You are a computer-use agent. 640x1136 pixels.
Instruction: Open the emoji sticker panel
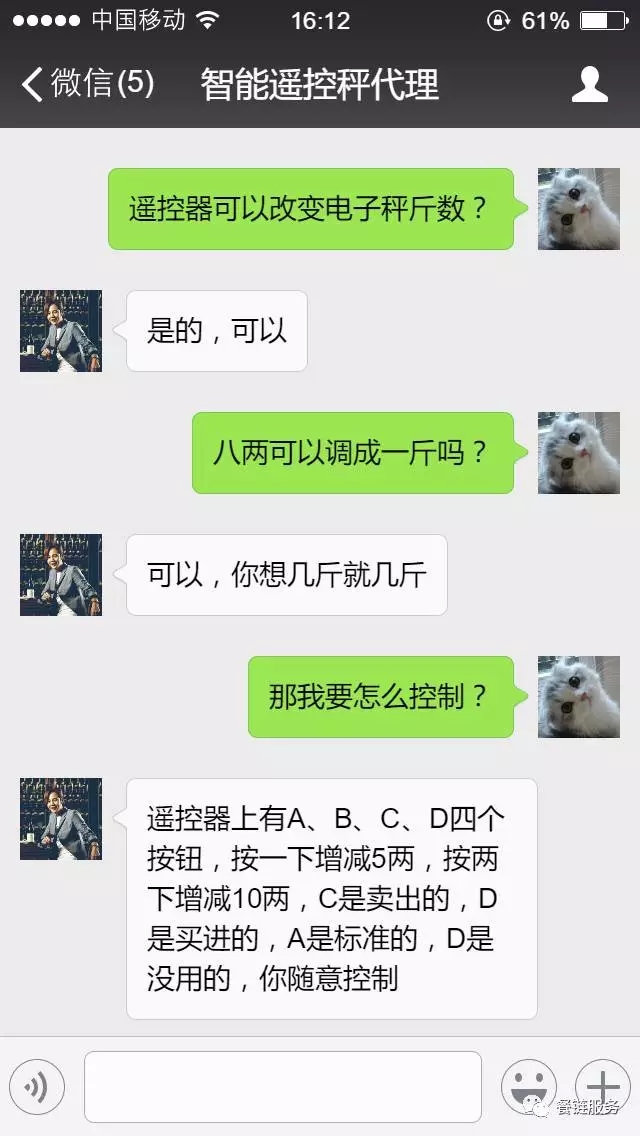click(x=528, y=1086)
